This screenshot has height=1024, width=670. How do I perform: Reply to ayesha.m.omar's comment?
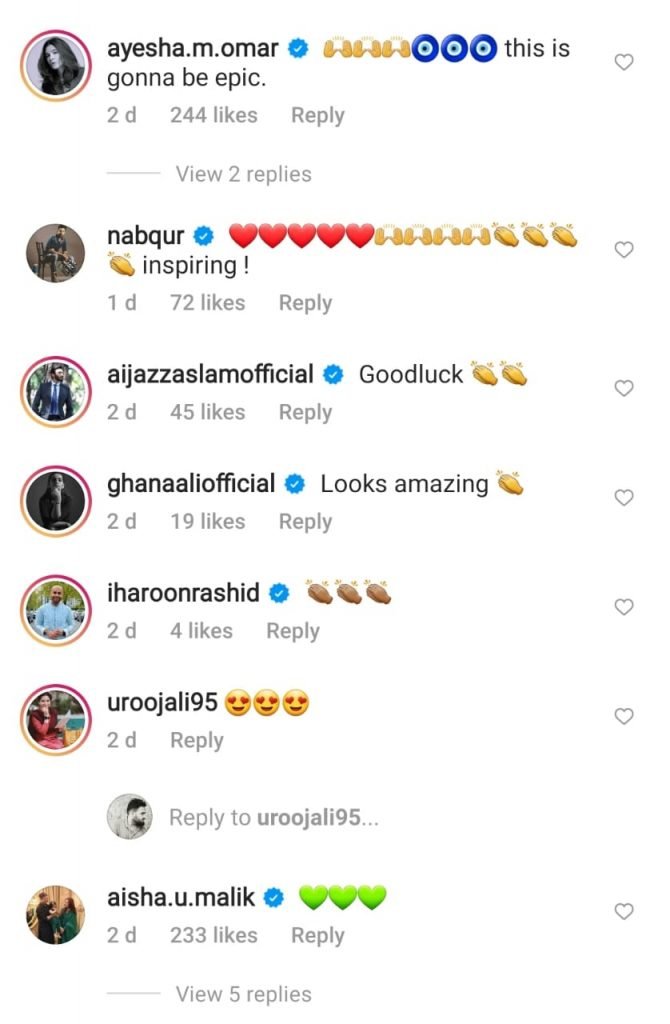click(317, 115)
